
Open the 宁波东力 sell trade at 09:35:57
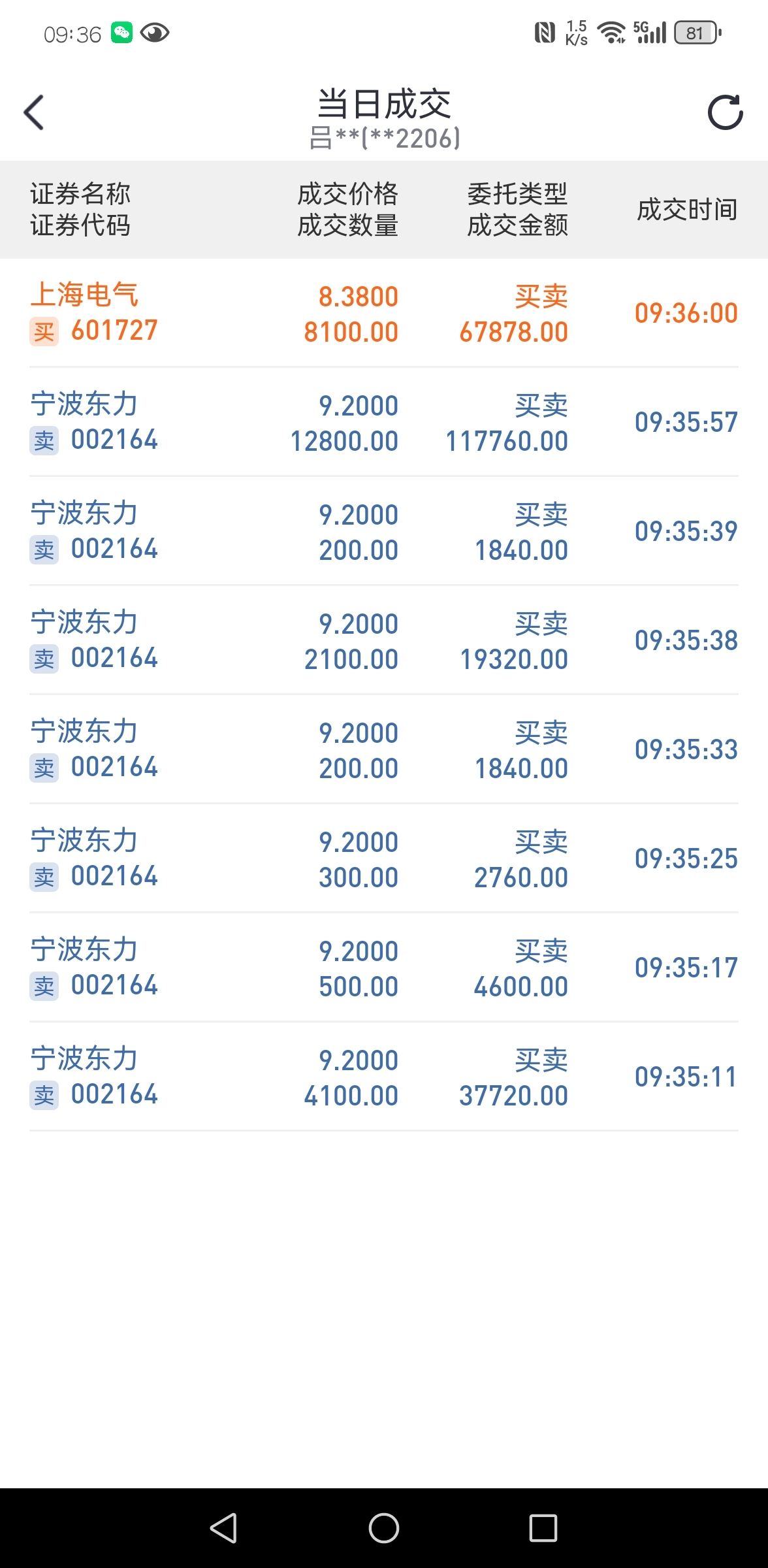(384, 422)
